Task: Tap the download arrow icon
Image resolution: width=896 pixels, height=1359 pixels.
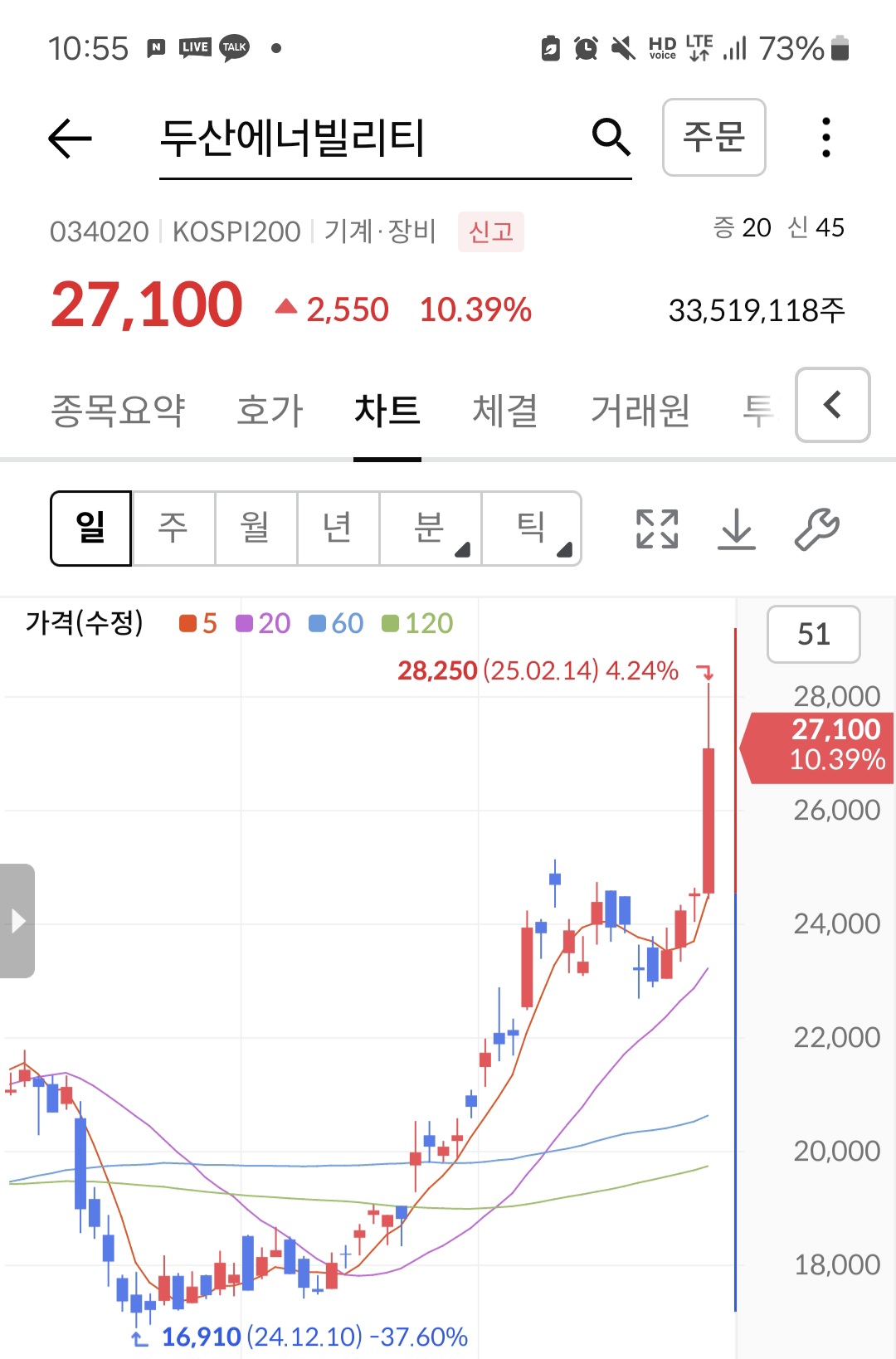Action: [x=736, y=528]
